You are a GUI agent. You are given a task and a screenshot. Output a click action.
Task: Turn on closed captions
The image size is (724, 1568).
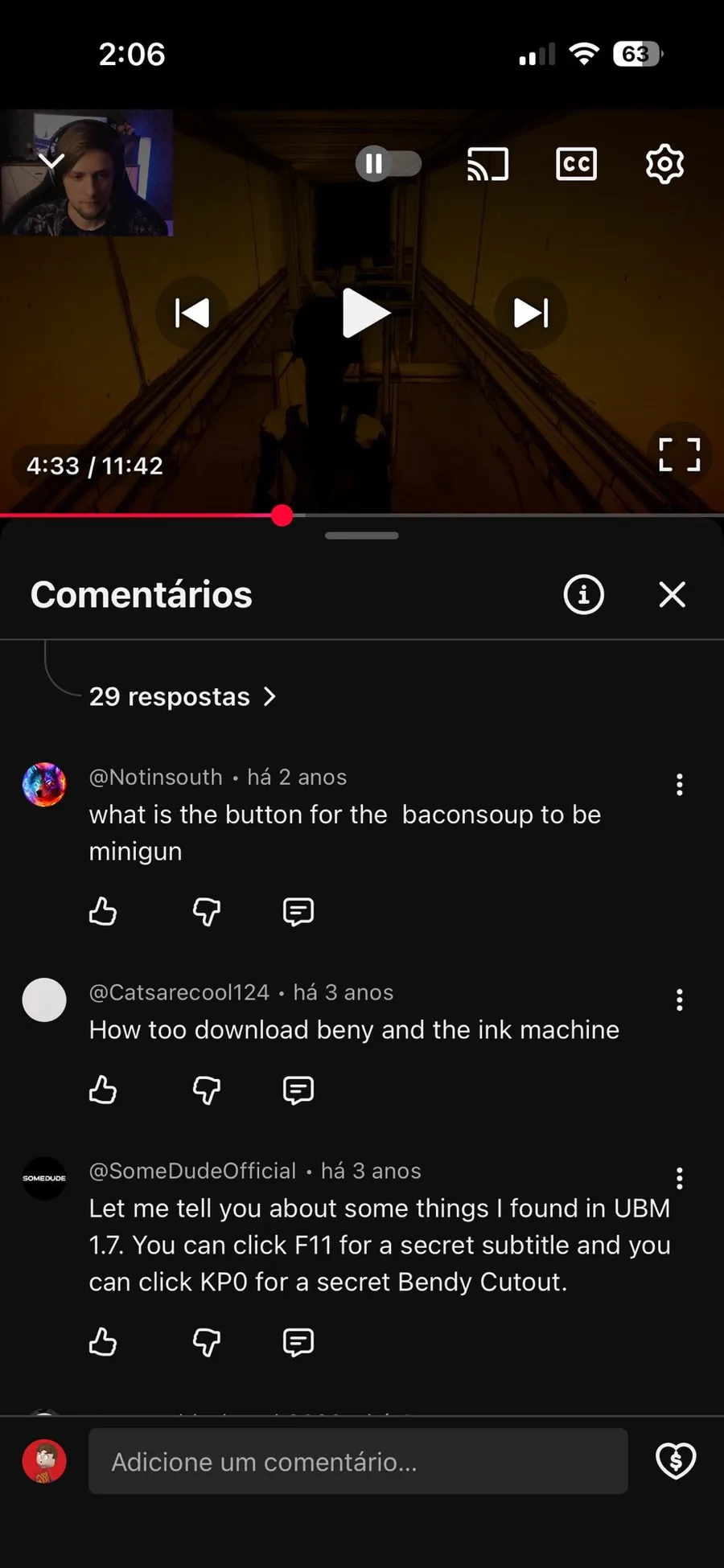pyautogui.click(x=576, y=164)
